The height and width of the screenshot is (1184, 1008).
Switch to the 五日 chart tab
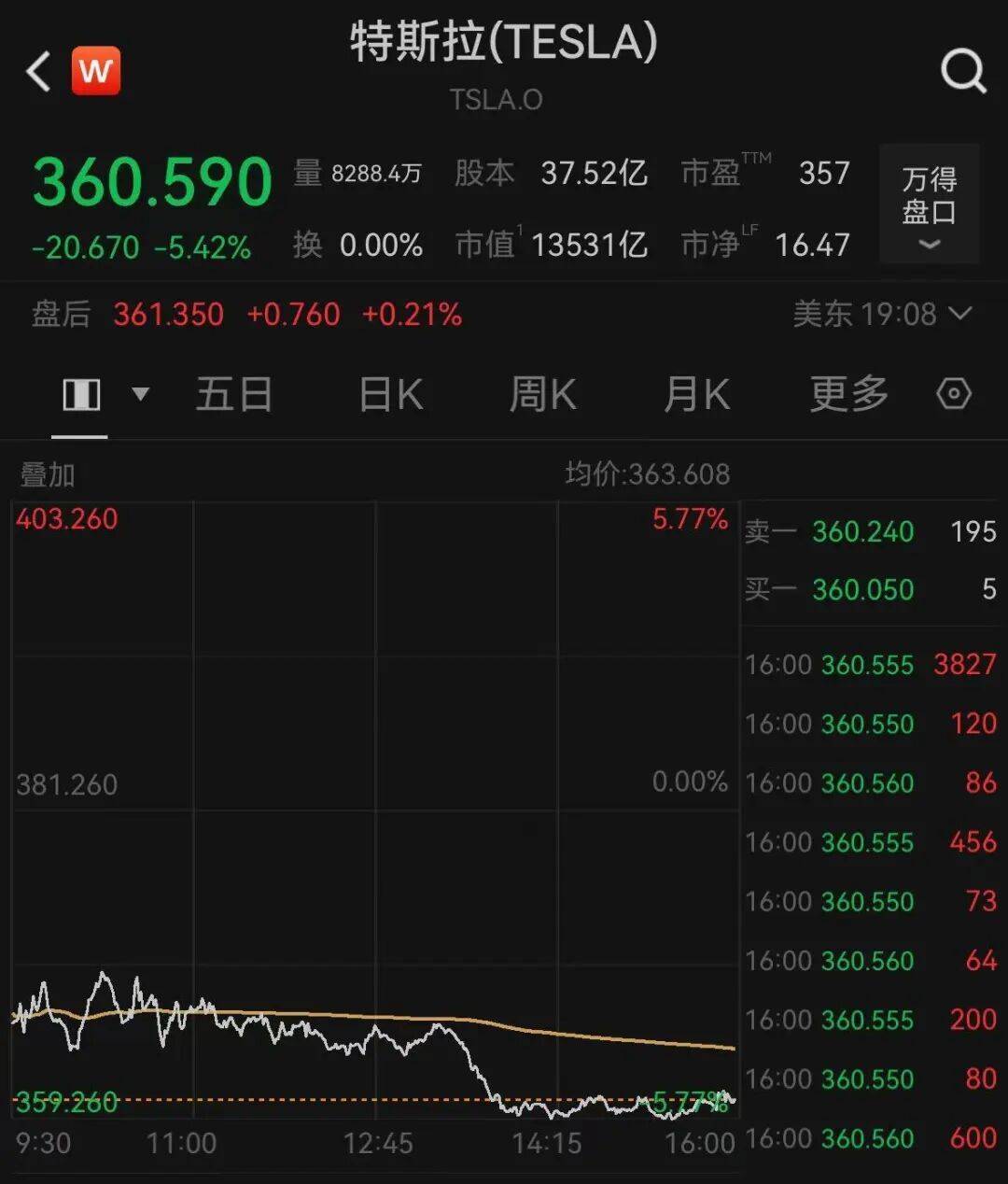[x=233, y=394]
